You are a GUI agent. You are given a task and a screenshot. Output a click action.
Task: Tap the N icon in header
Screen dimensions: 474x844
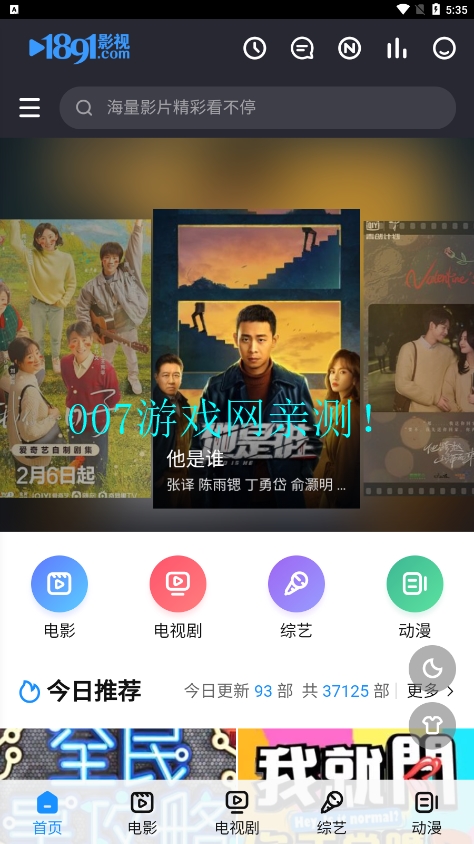[349, 48]
